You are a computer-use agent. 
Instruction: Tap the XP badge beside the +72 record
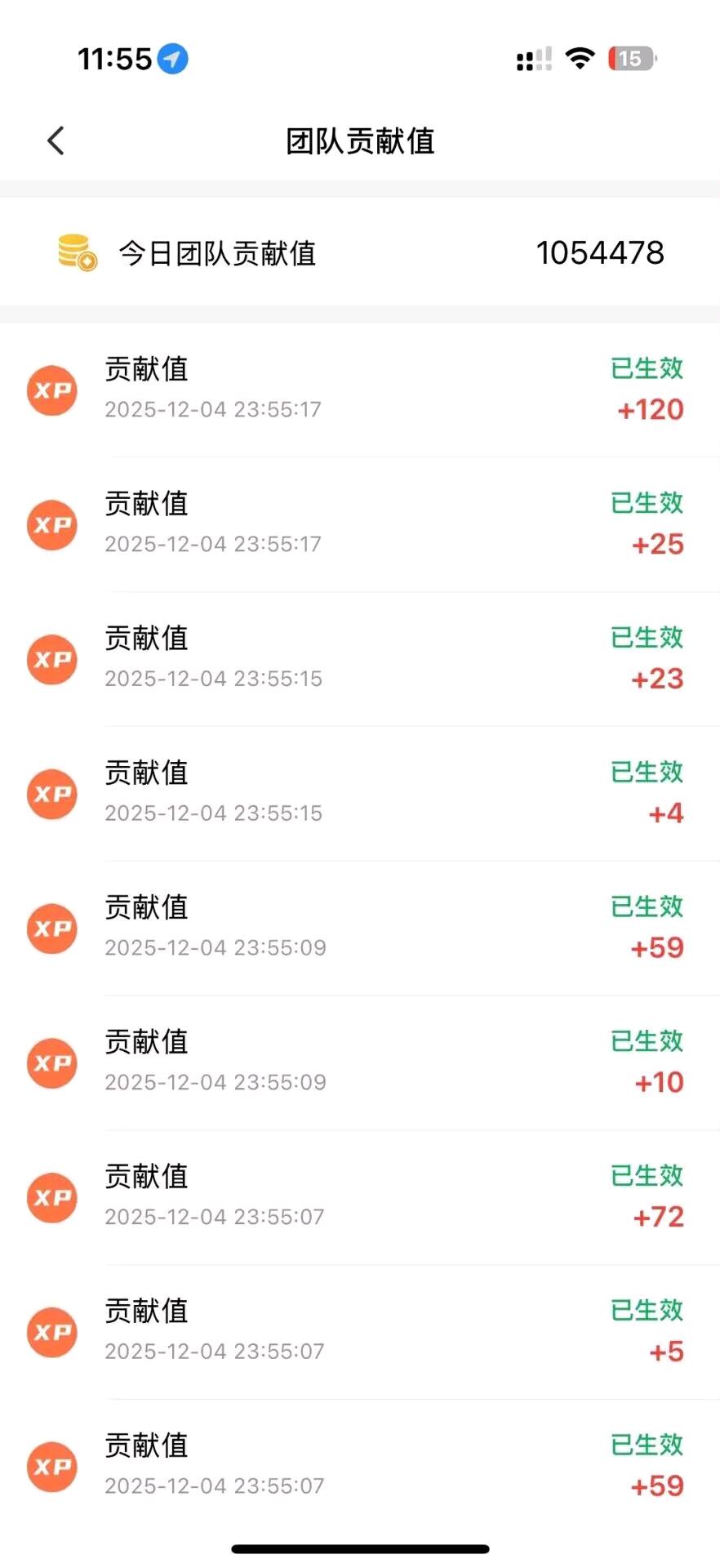[x=51, y=1198]
